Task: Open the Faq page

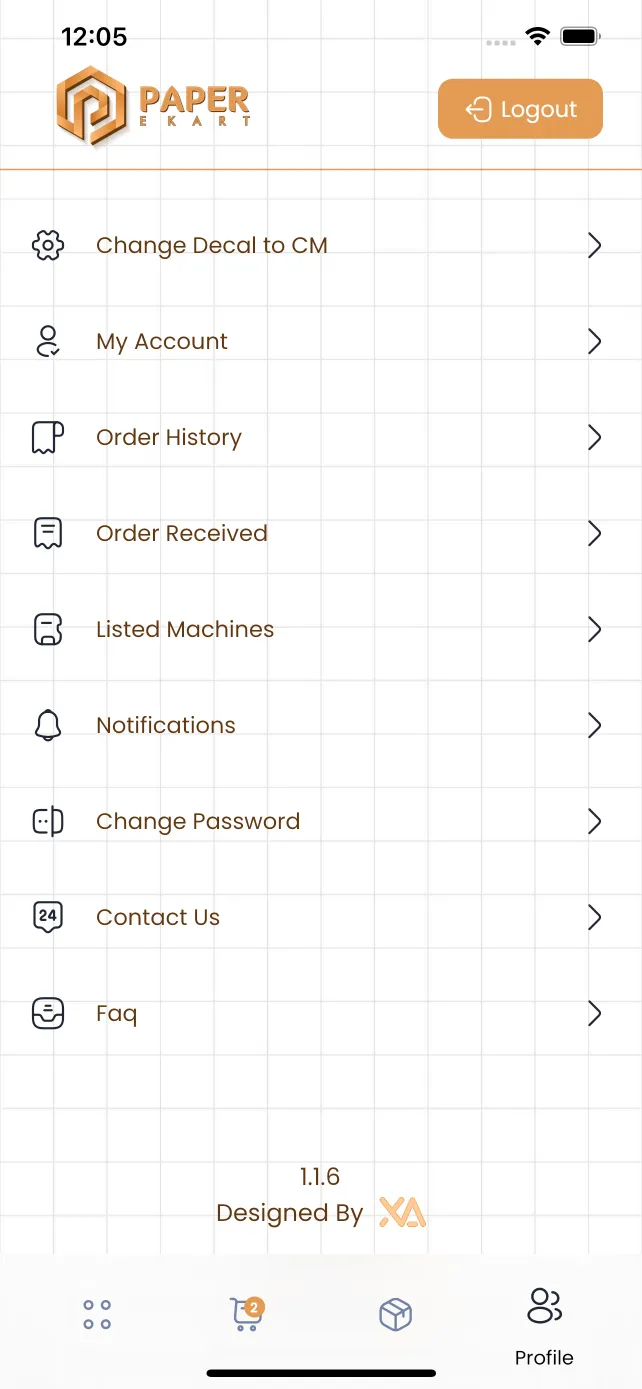Action: pos(321,1013)
